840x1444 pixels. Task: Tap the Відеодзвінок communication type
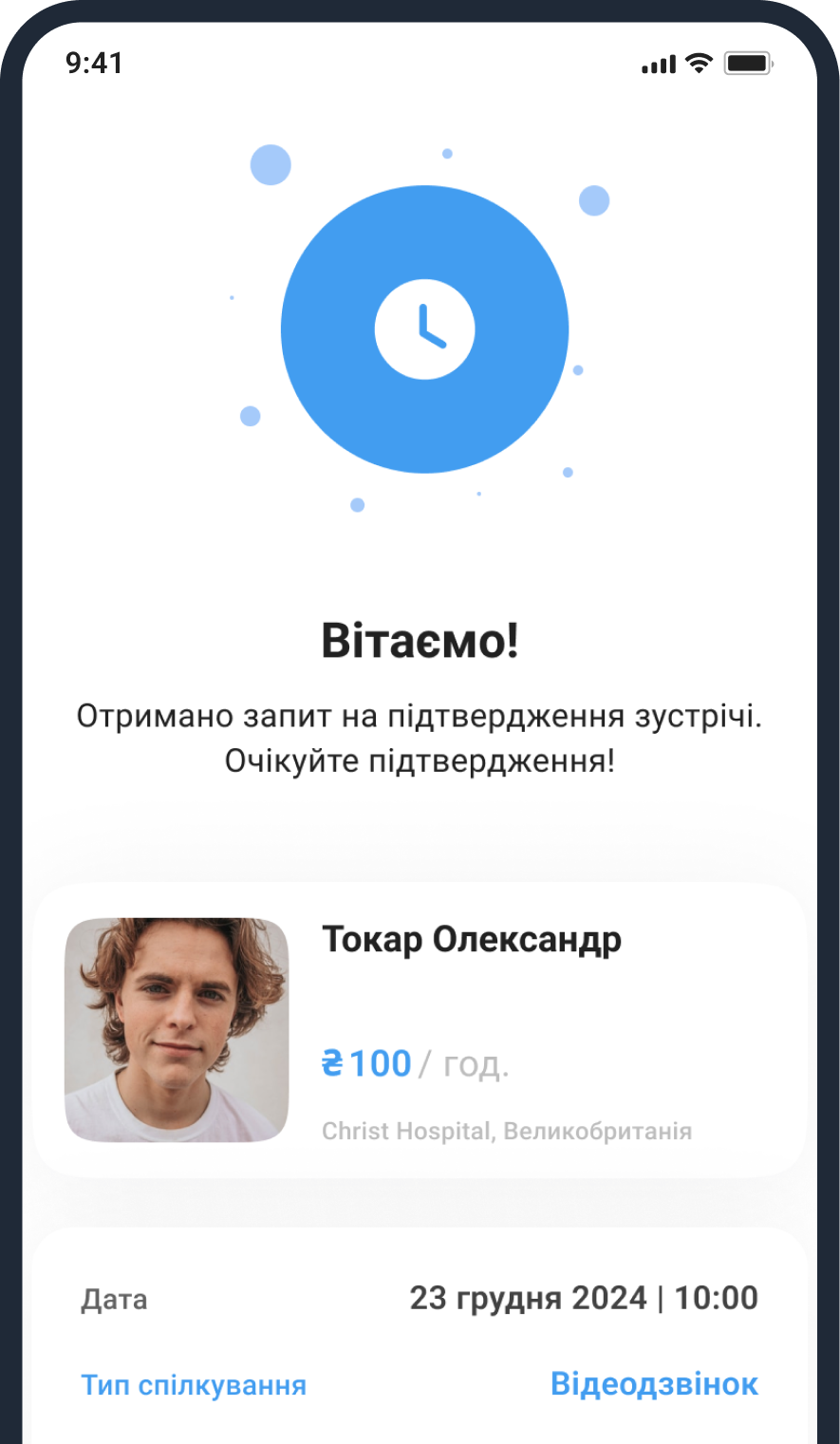click(654, 1383)
